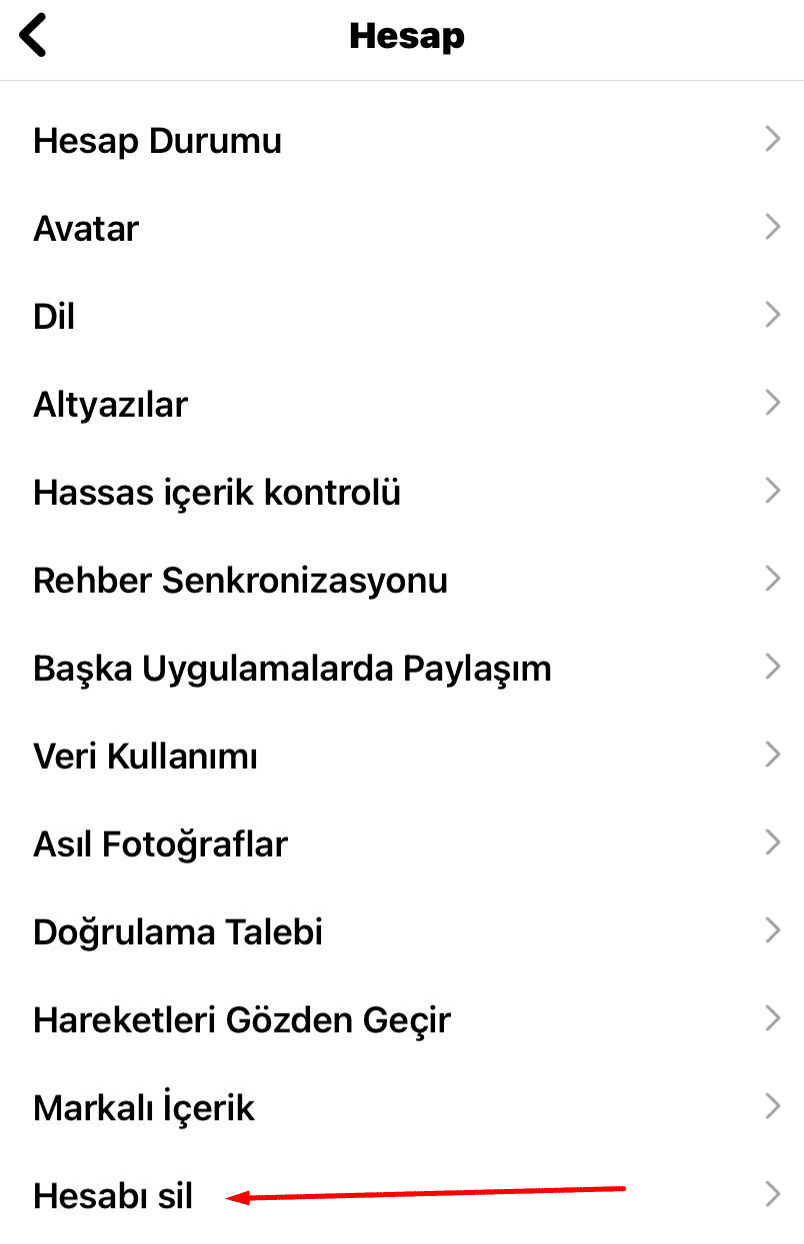Open the Avatar row
The height and width of the screenshot is (1244, 804).
tap(86, 229)
